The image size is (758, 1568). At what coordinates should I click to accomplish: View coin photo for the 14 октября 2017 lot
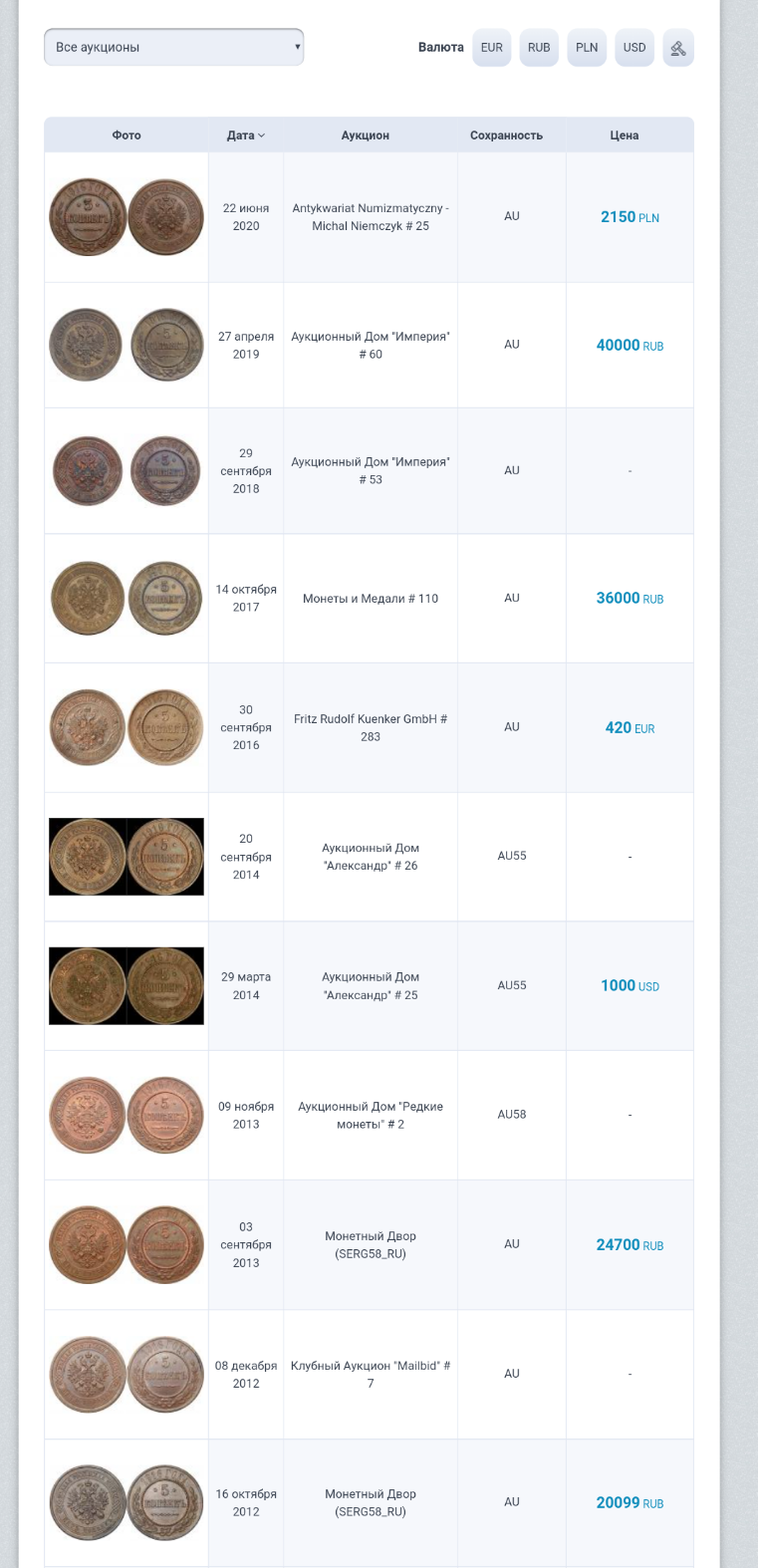tap(126, 599)
